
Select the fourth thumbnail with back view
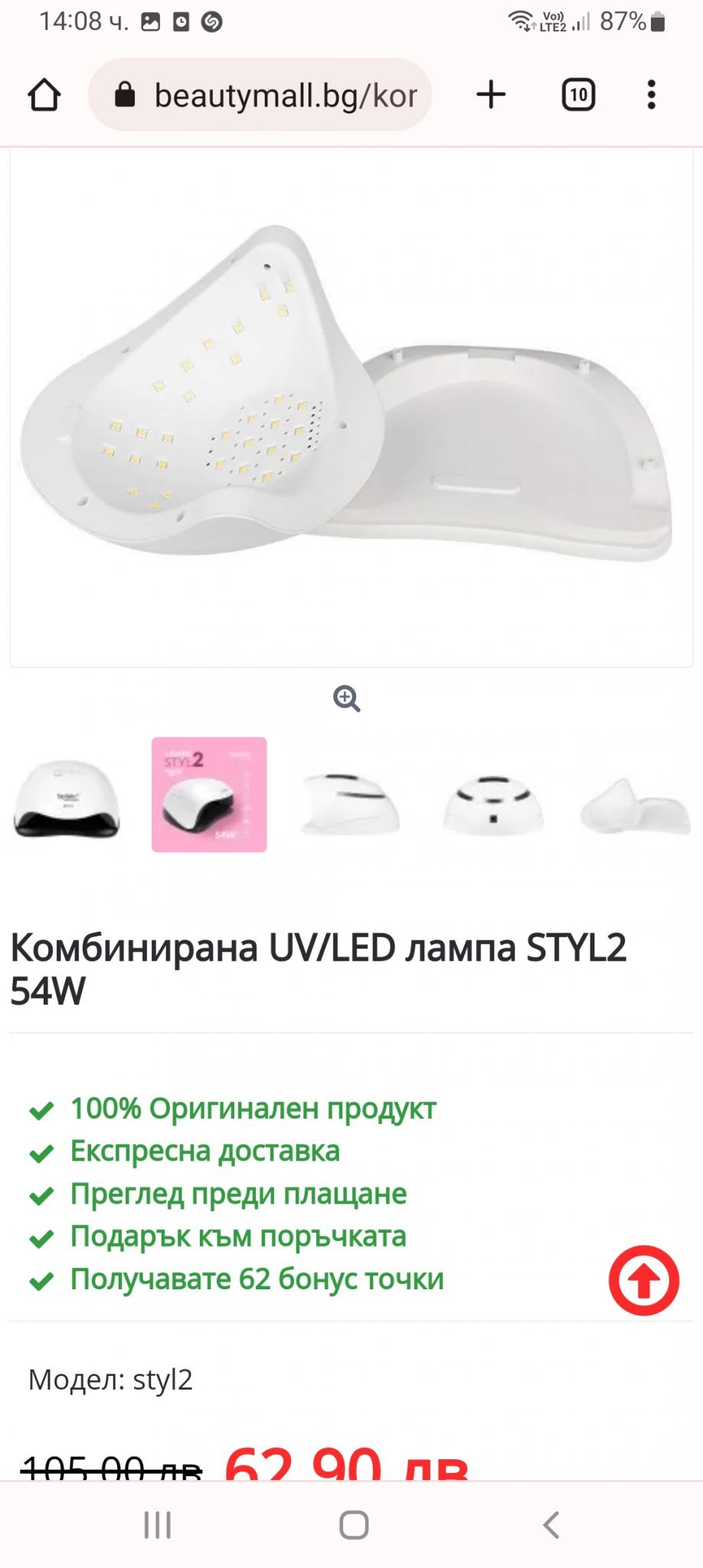[492, 796]
